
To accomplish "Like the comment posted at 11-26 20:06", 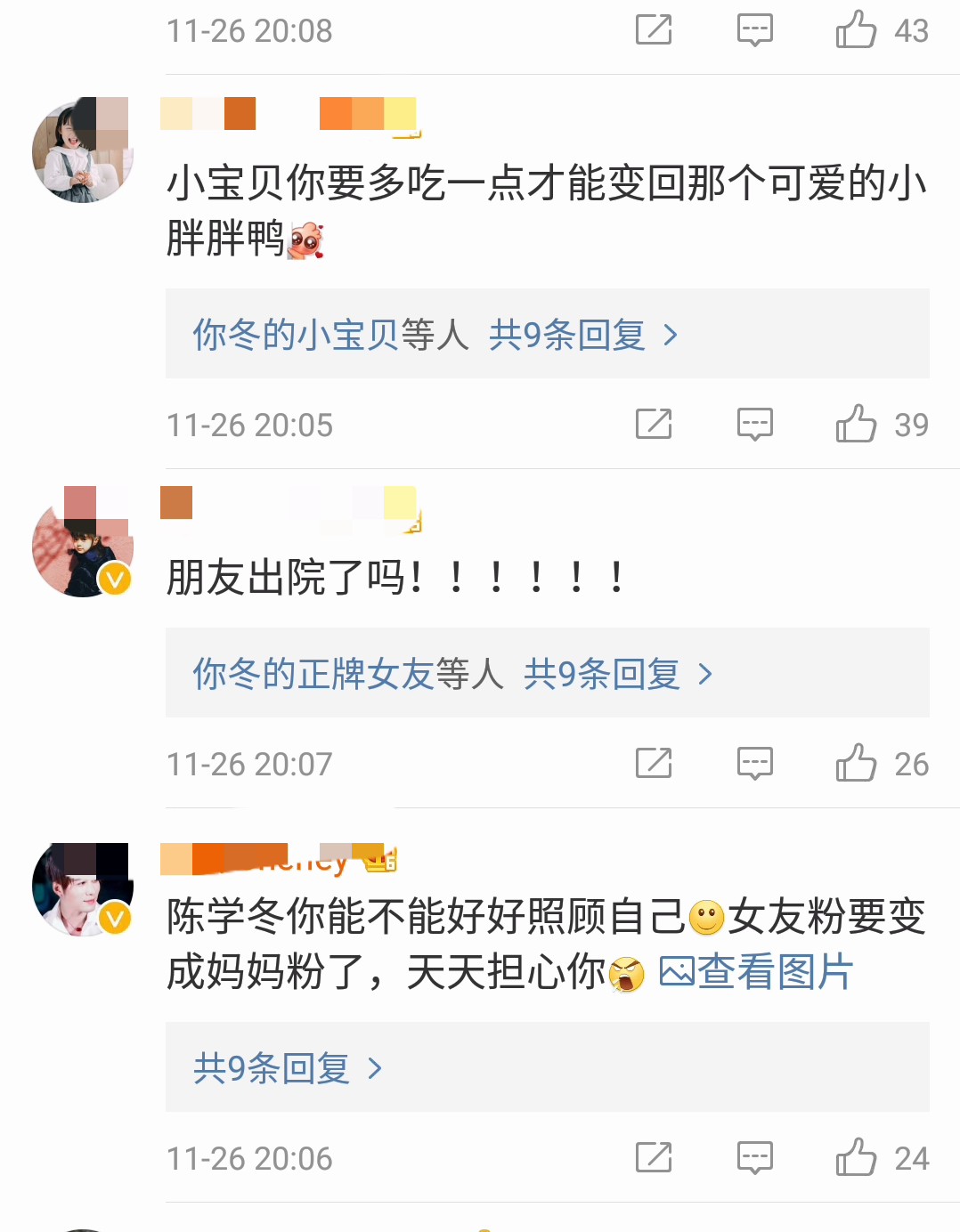I will pyautogui.click(x=857, y=1158).
